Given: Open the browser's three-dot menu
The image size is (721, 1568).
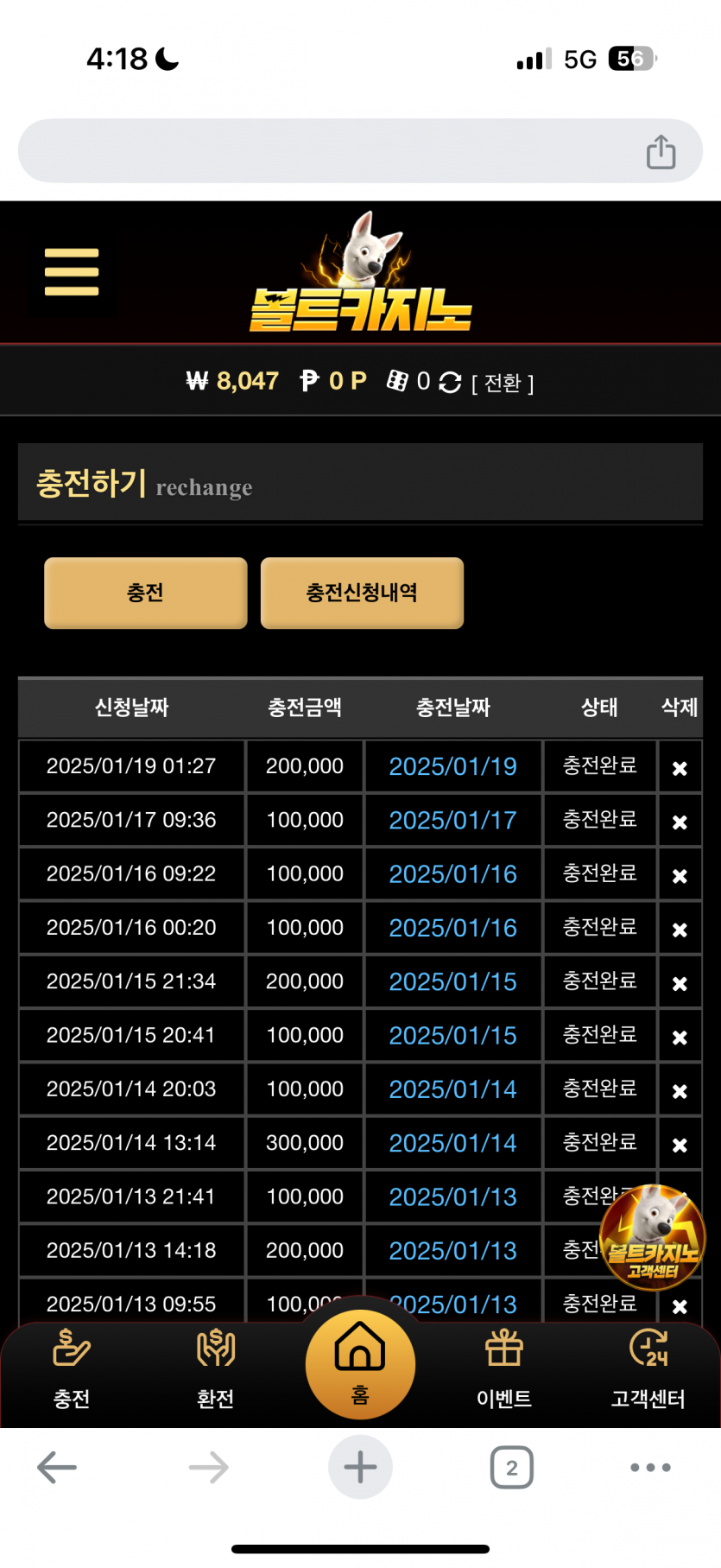Looking at the screenshot, I should coord(650,1467).
